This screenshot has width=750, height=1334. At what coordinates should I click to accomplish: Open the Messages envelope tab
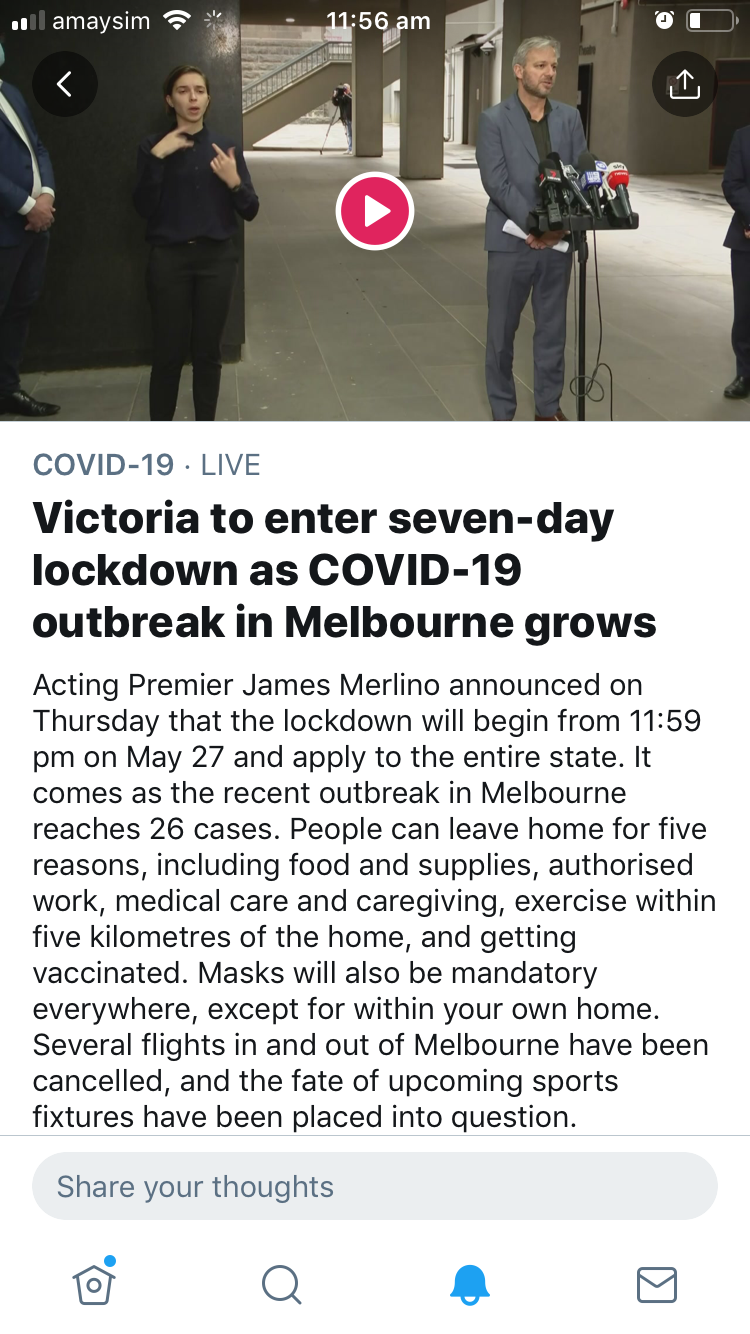pos(657,1284)
